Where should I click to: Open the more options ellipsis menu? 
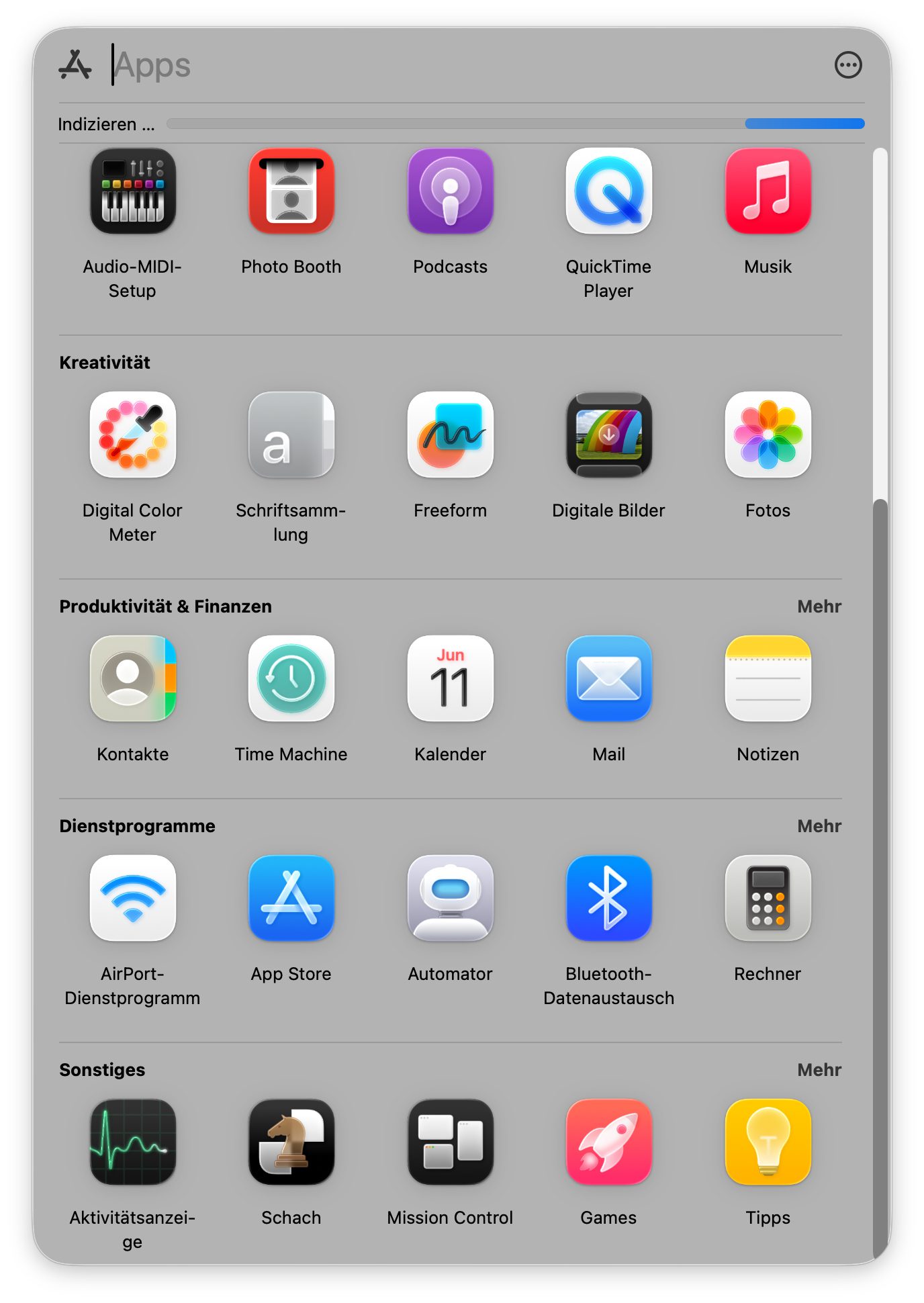tap(847, 65)
